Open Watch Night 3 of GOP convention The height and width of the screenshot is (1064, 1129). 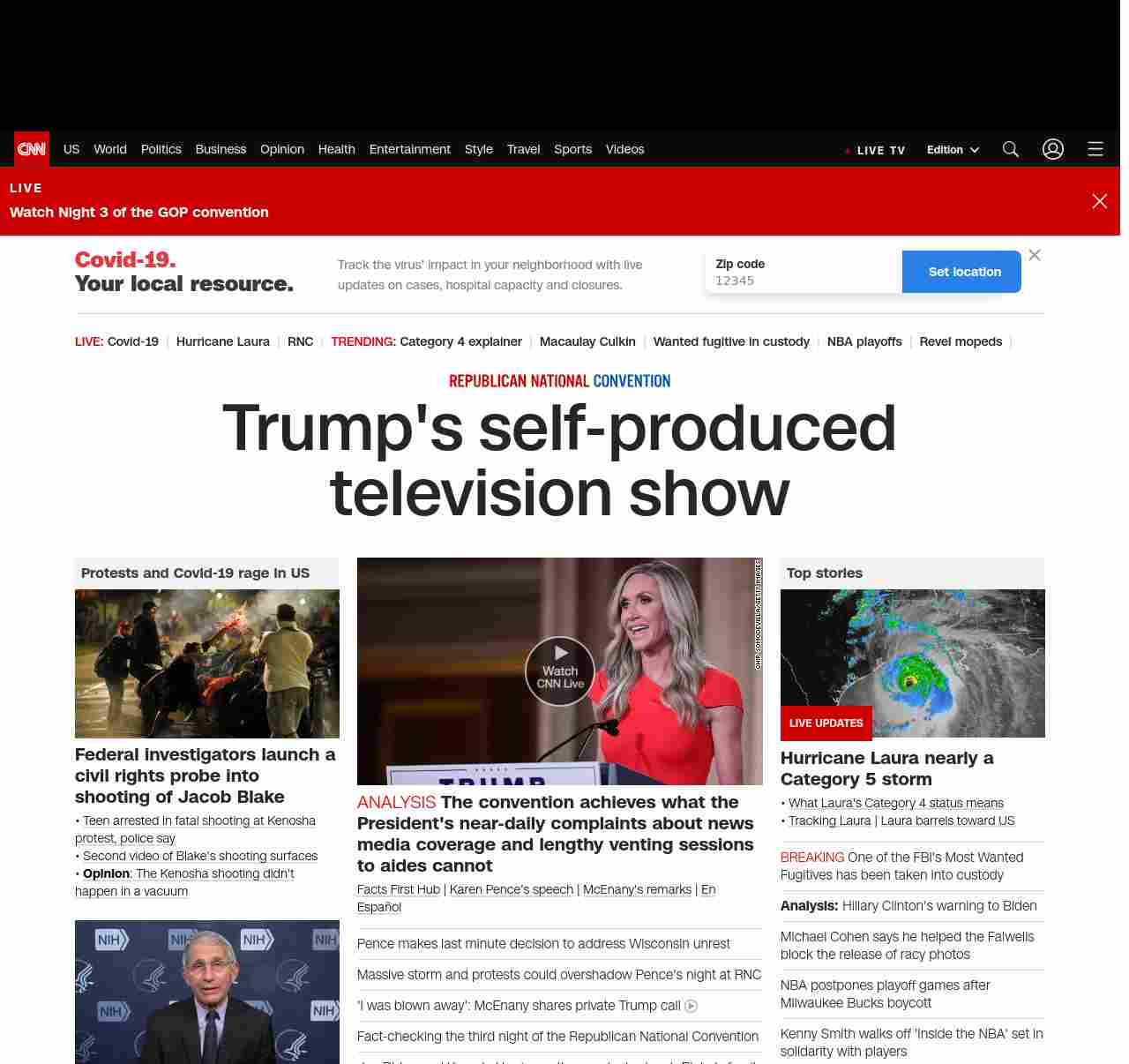tap(139, 212)
